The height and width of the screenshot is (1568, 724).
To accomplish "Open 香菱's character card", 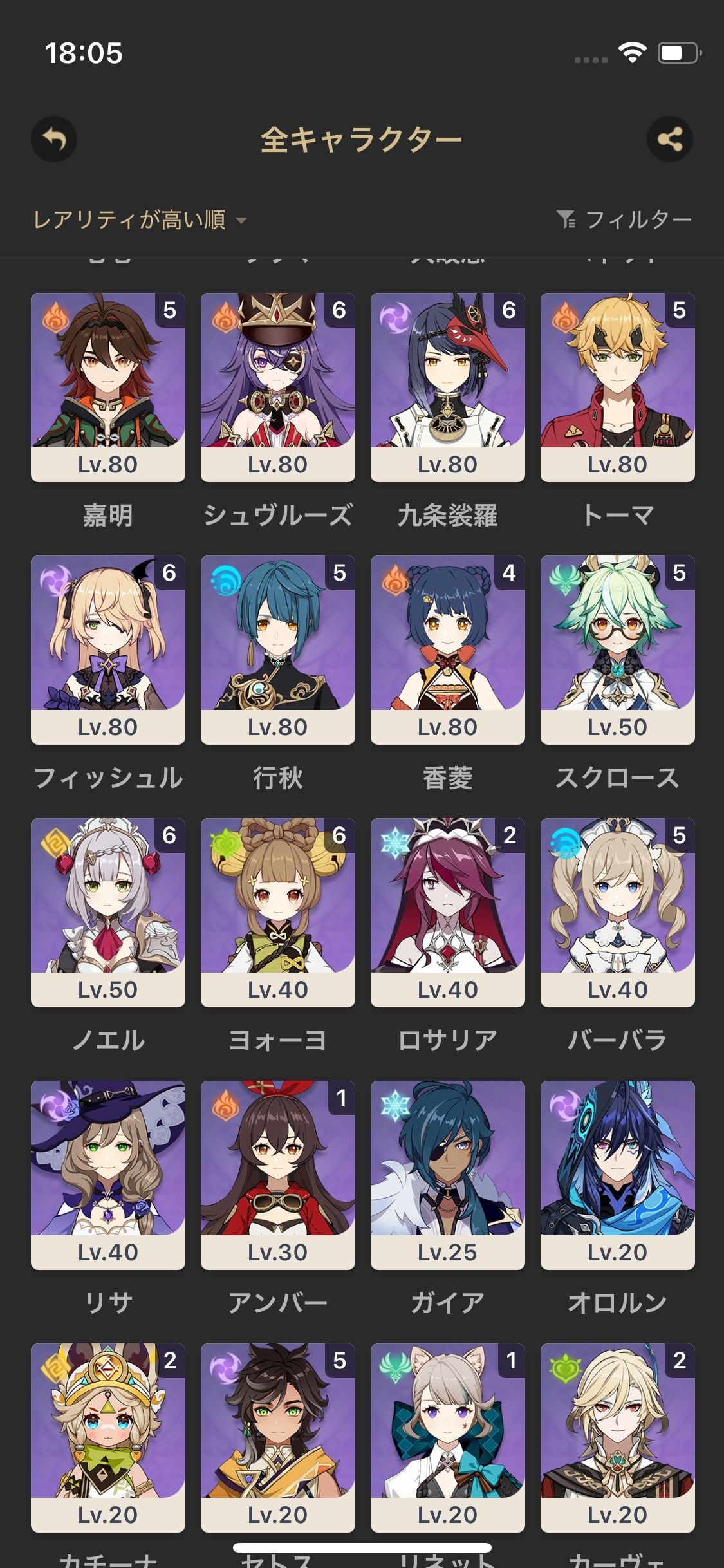I will coord(448,649).
